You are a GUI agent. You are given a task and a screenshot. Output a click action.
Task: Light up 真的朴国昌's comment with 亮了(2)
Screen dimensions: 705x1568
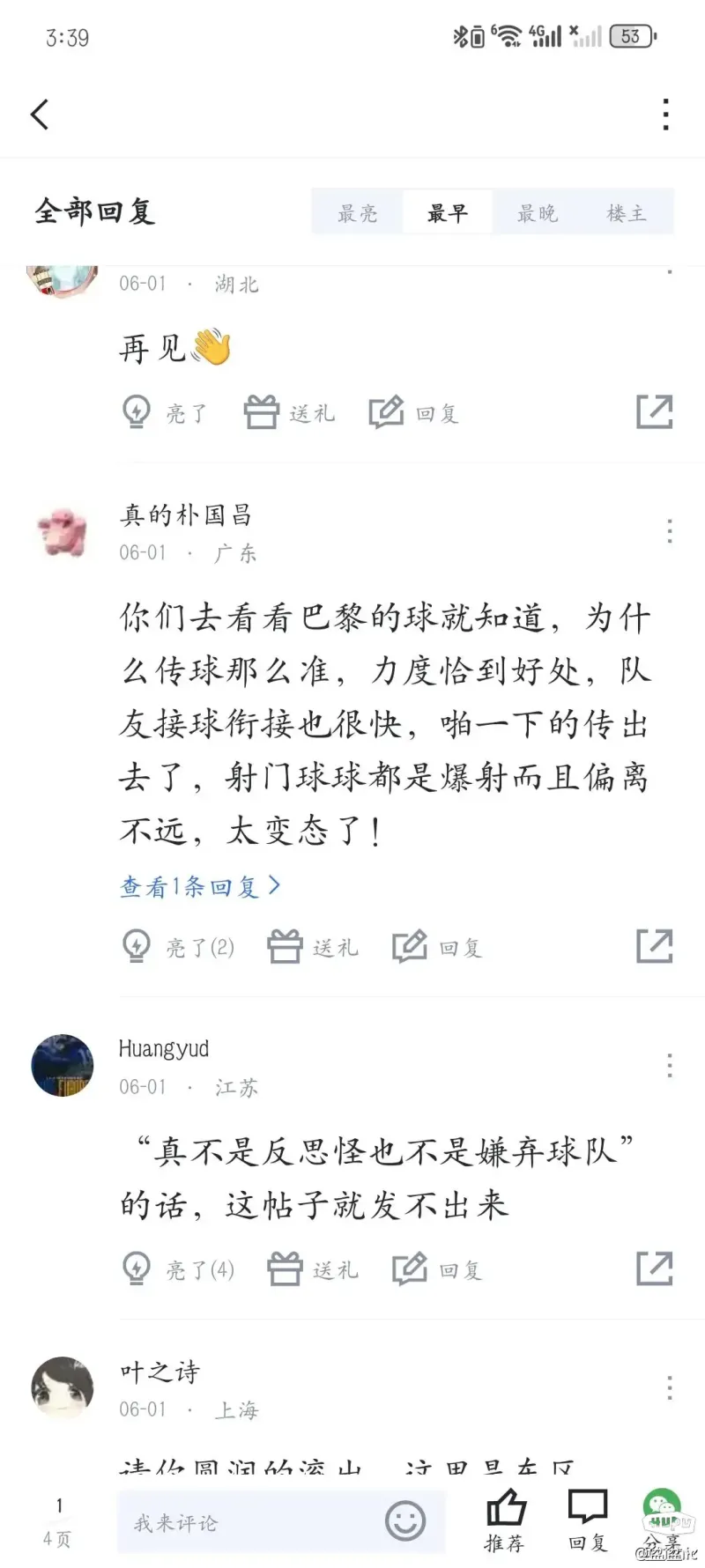[179, 947]
